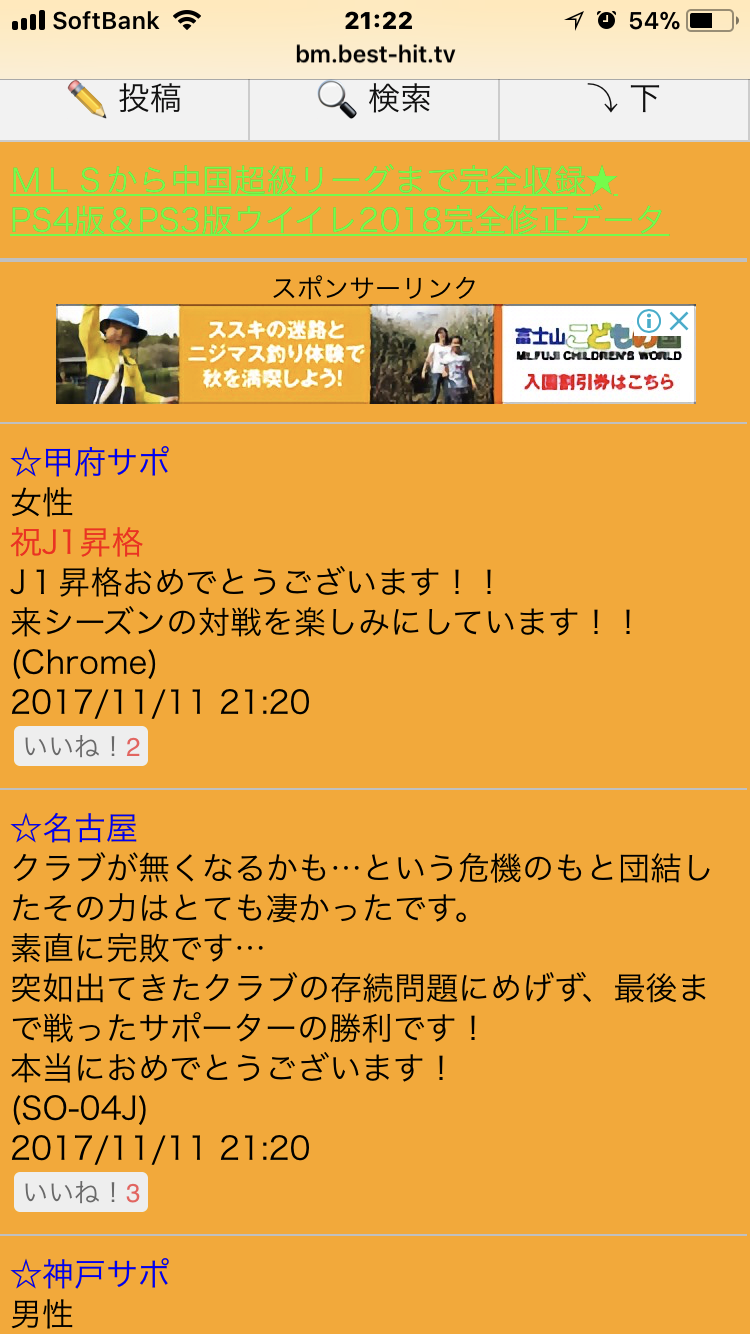Open 甲府サポ poster name link
The width and height of the screenshot is (750, 1334).
click(90, 462)
